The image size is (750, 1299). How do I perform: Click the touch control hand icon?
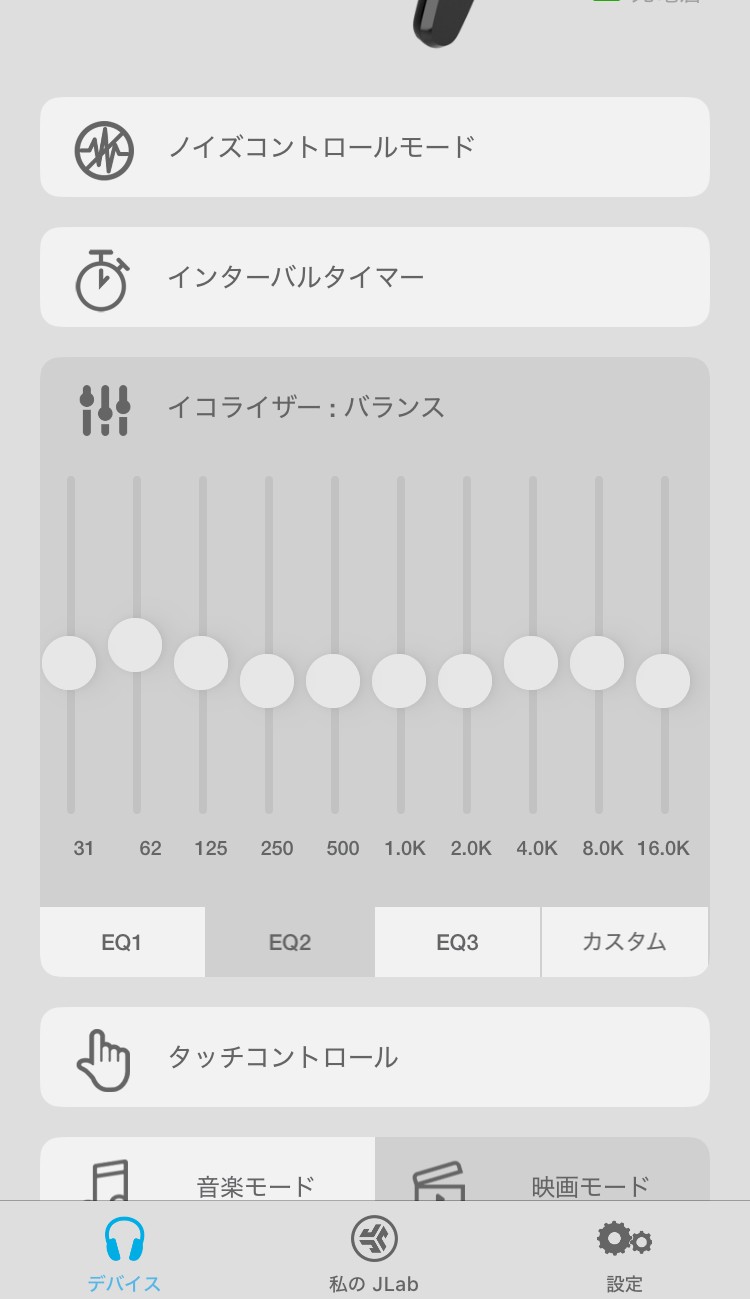coord(105,1056)
